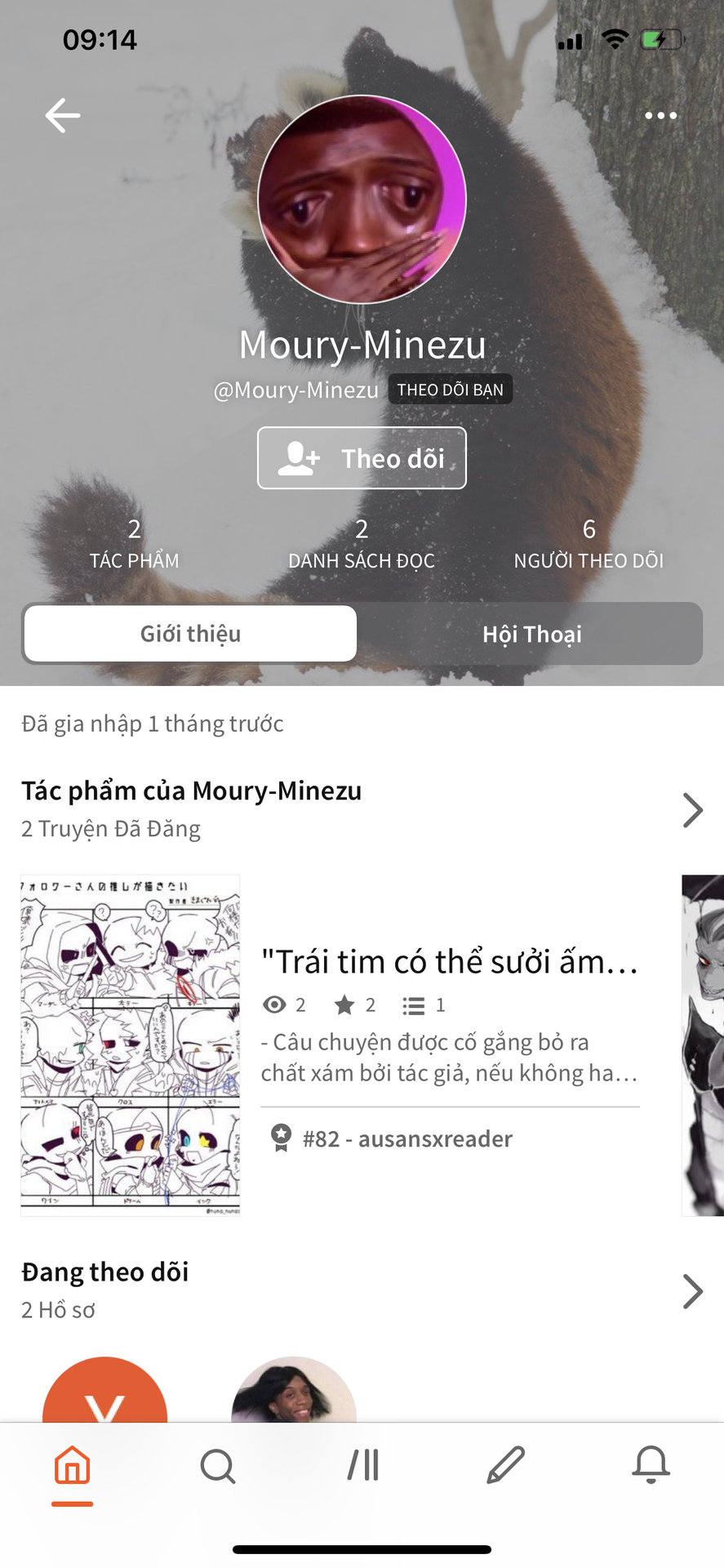Viewport: 724px width, 1568px height.
Task: Open the home tab in bottom bar
Action: click(72, 1466)
